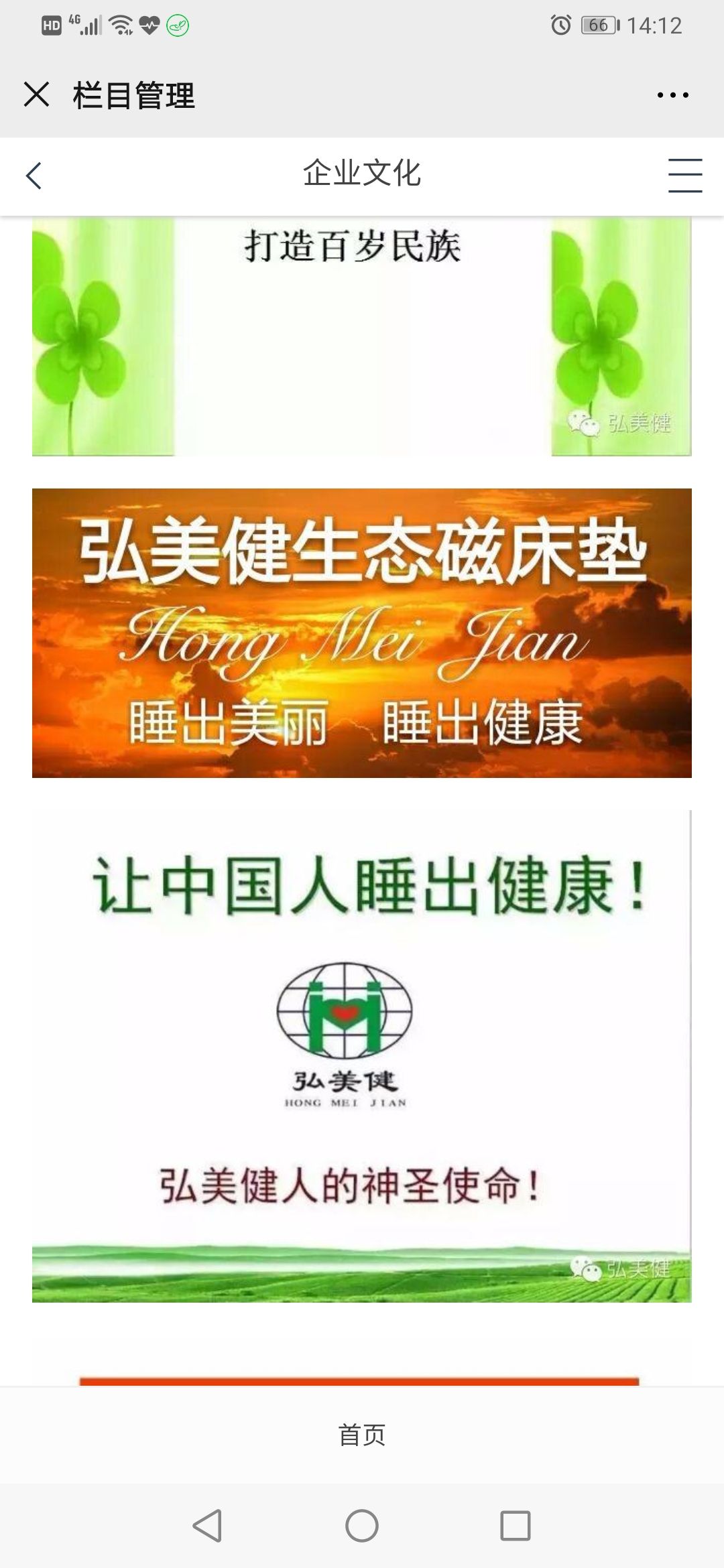Open the three-dot more options menu
The image size is (724, 1568).
tap(672, 95)
